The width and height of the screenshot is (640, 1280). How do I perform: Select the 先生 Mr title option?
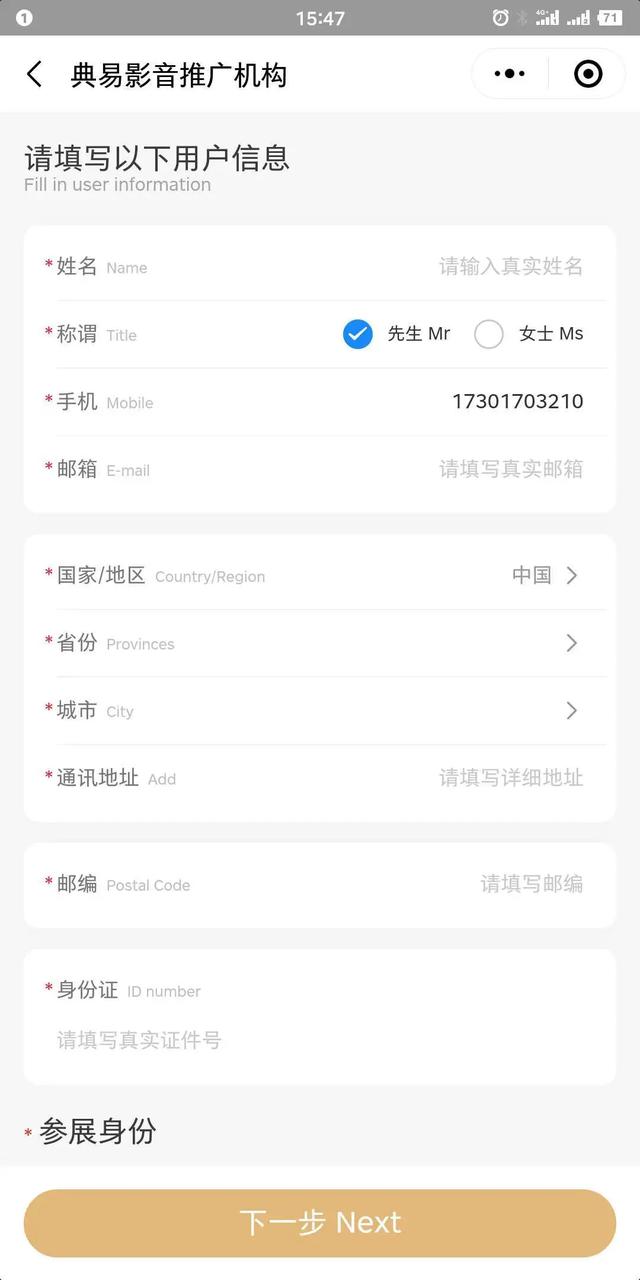pos(397,334)
